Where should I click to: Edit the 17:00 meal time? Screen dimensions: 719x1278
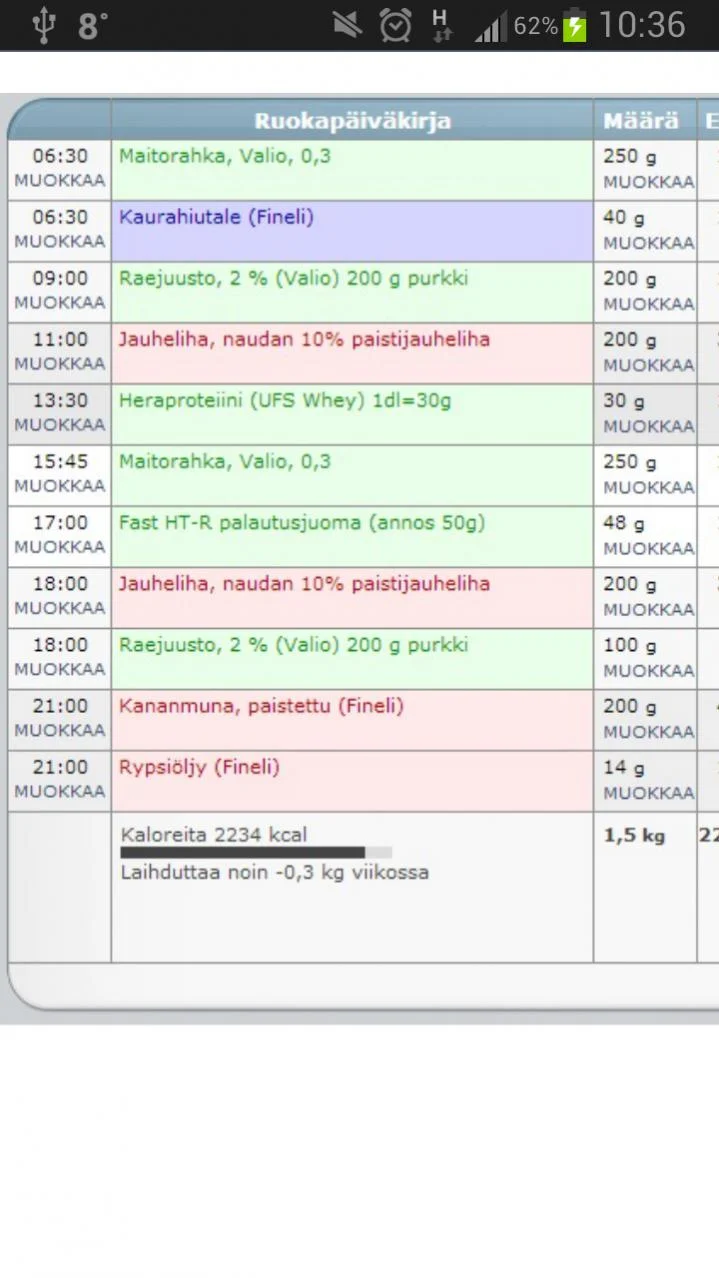coord(59,546)
